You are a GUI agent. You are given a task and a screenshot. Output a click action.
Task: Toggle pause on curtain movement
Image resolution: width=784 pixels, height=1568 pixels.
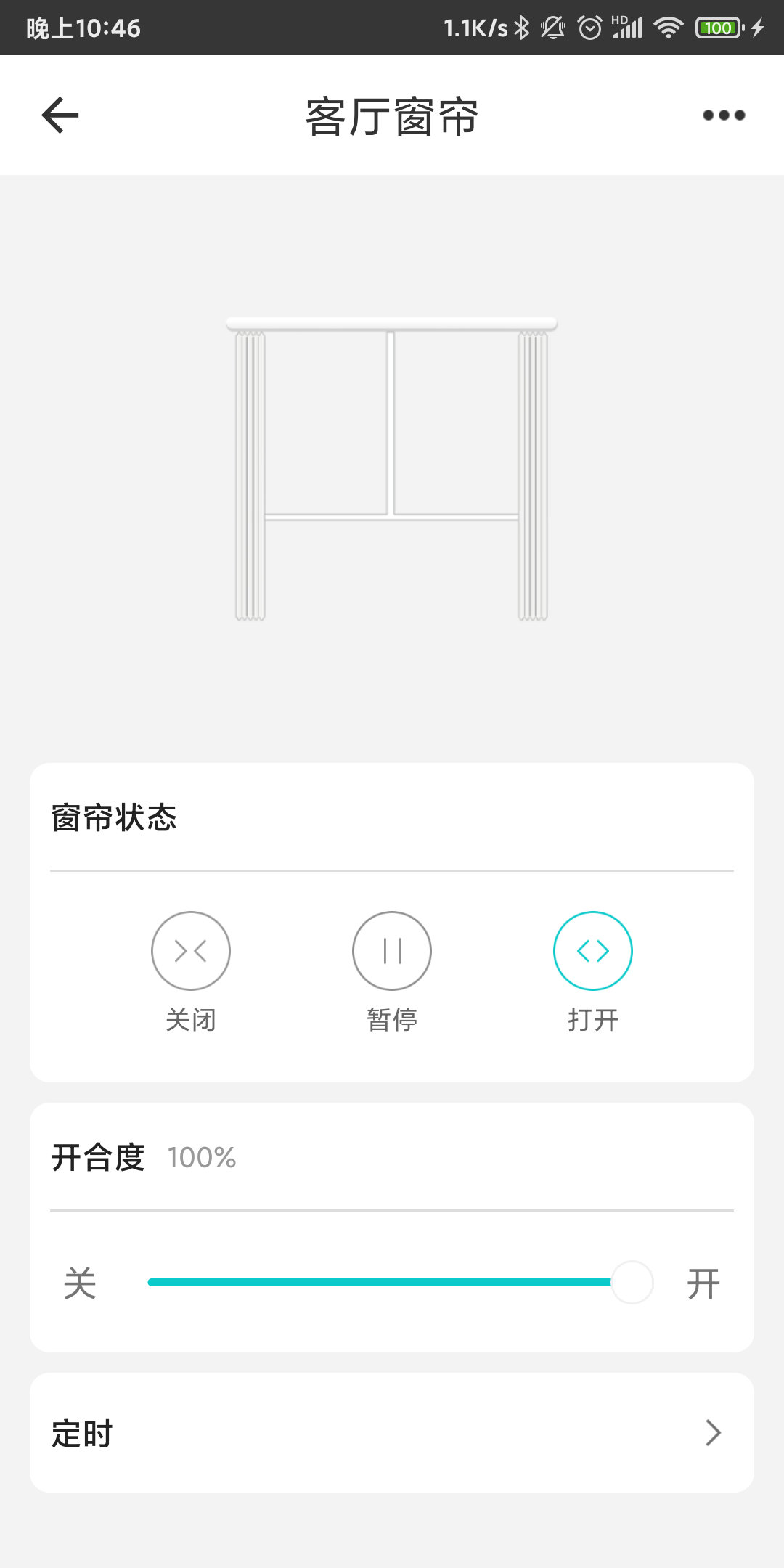391,951
